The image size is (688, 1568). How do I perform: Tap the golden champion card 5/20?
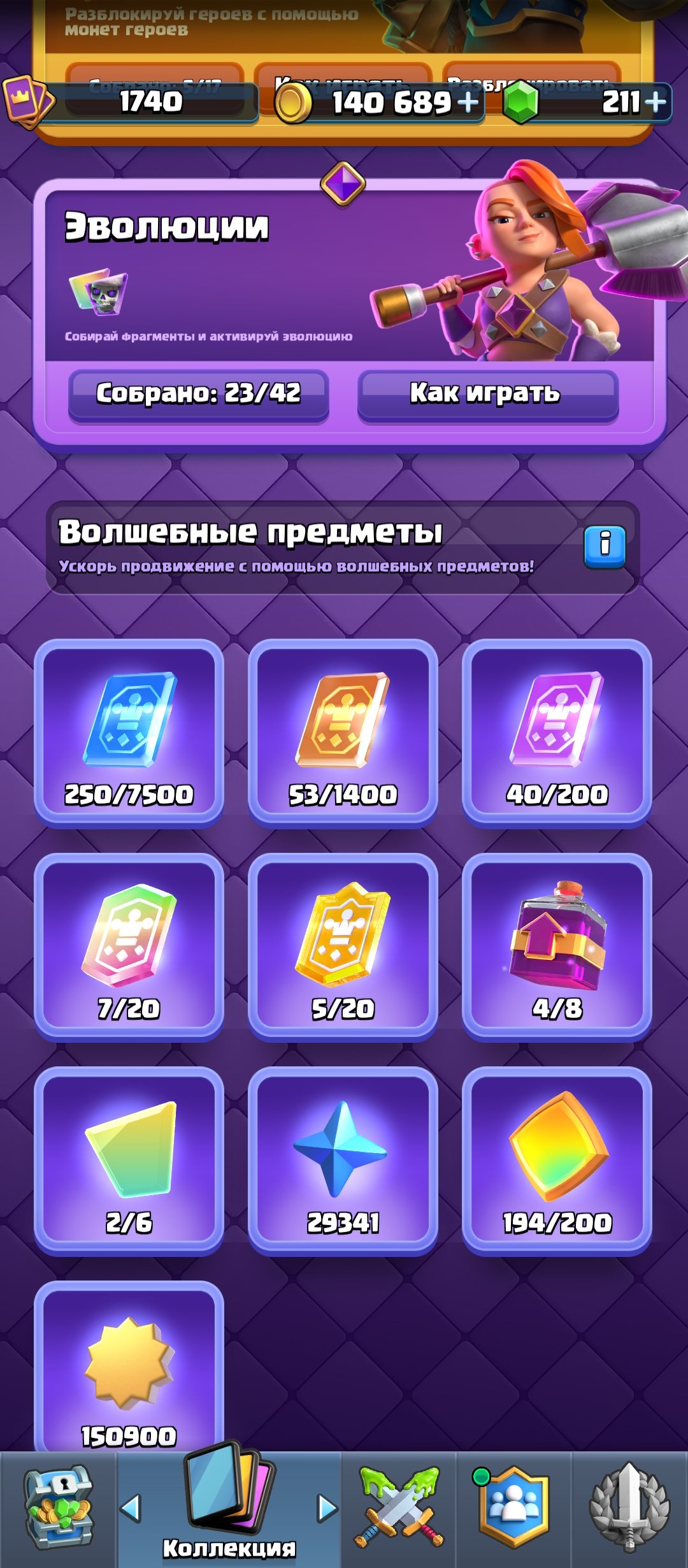click(343, 947)
